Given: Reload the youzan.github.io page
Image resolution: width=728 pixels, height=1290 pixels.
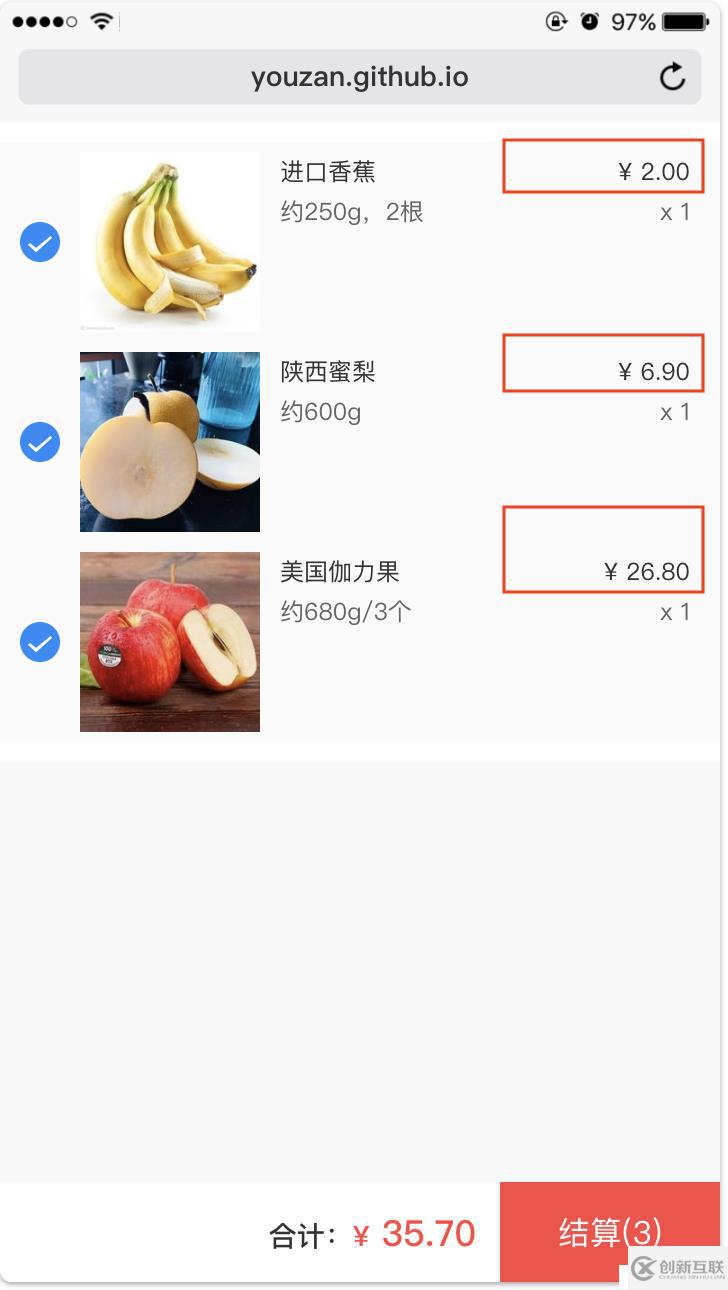Looking at the screenshot, I should tap(672, 77).
